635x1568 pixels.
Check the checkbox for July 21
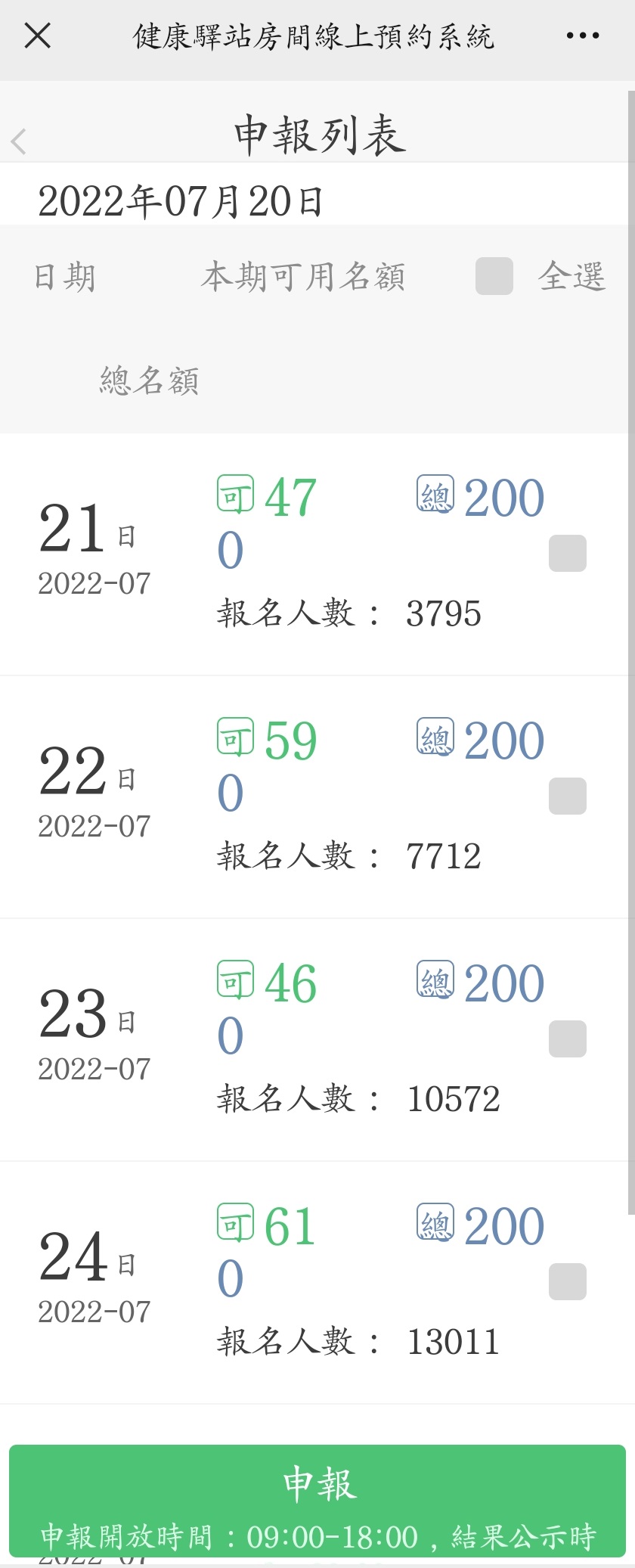pos(568,553)
